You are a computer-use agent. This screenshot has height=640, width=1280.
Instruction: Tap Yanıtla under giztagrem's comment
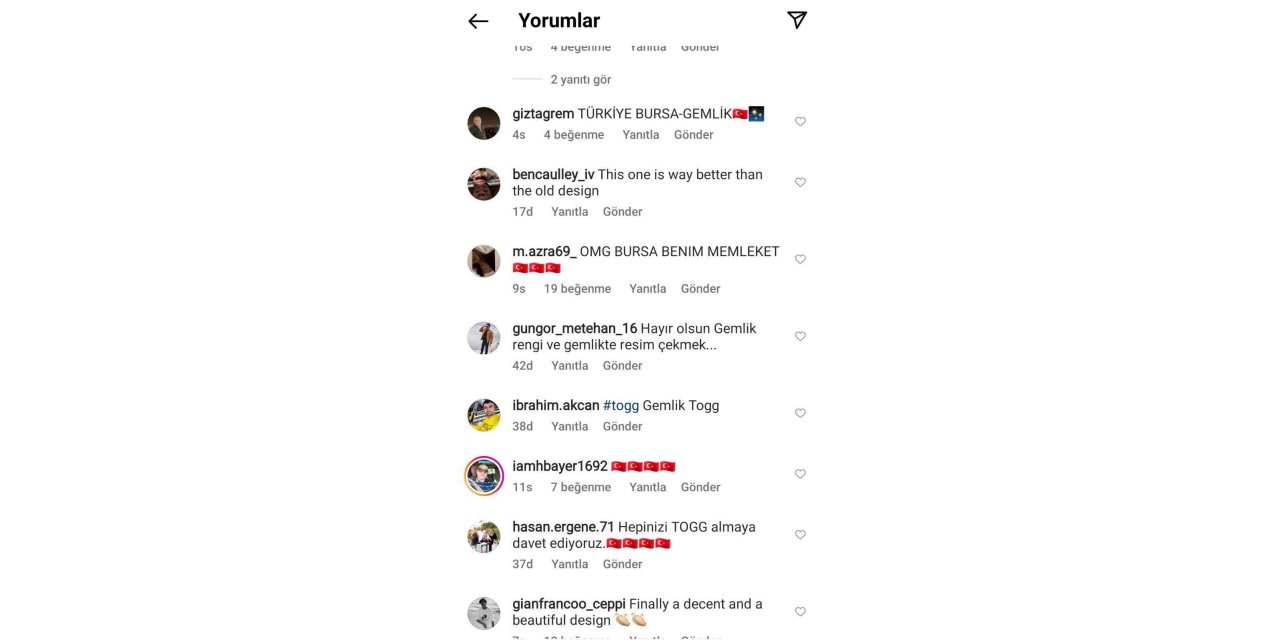pyautogui.click(x=640, y=135)
